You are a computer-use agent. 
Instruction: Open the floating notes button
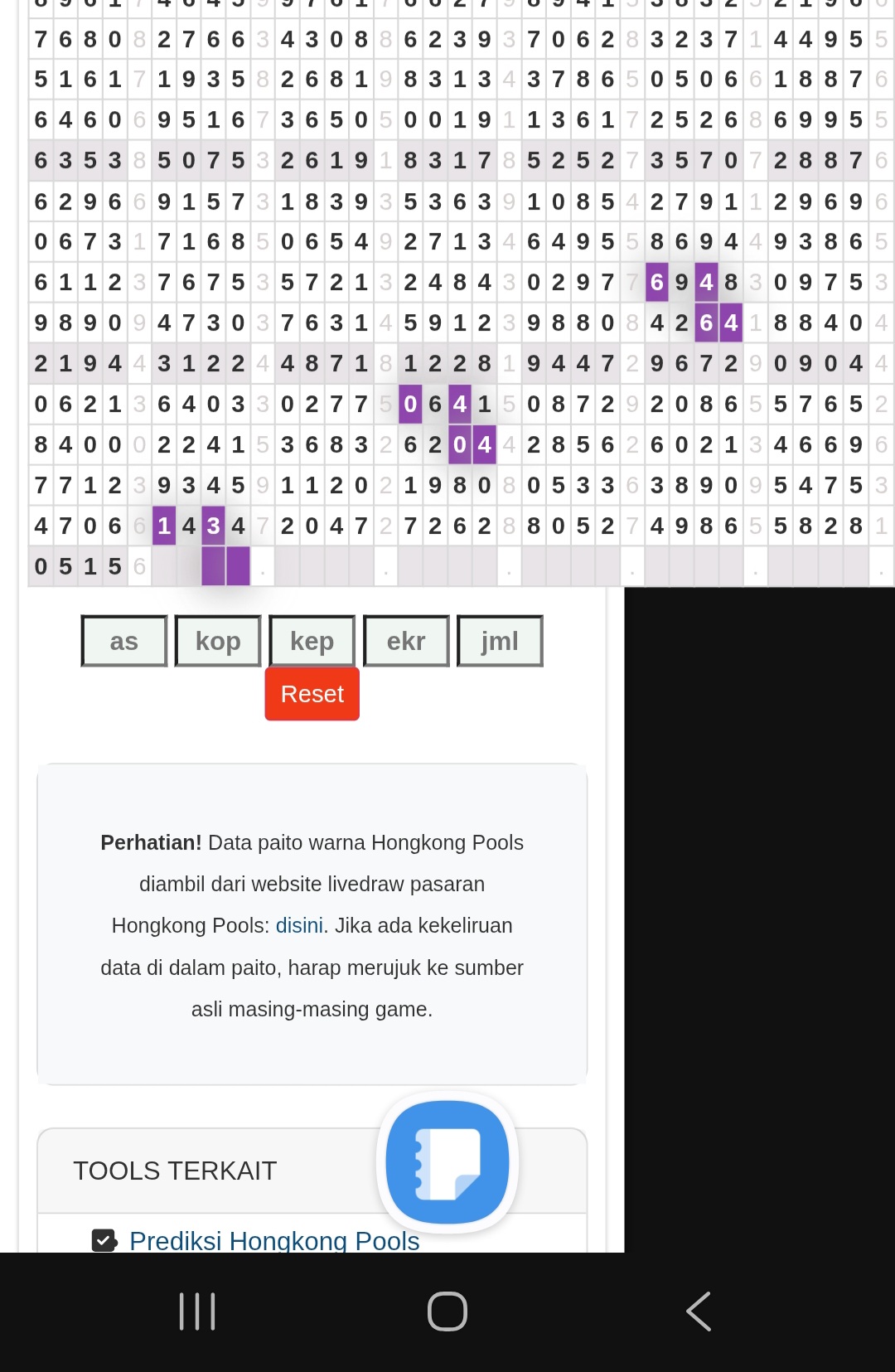point(447,1162)
